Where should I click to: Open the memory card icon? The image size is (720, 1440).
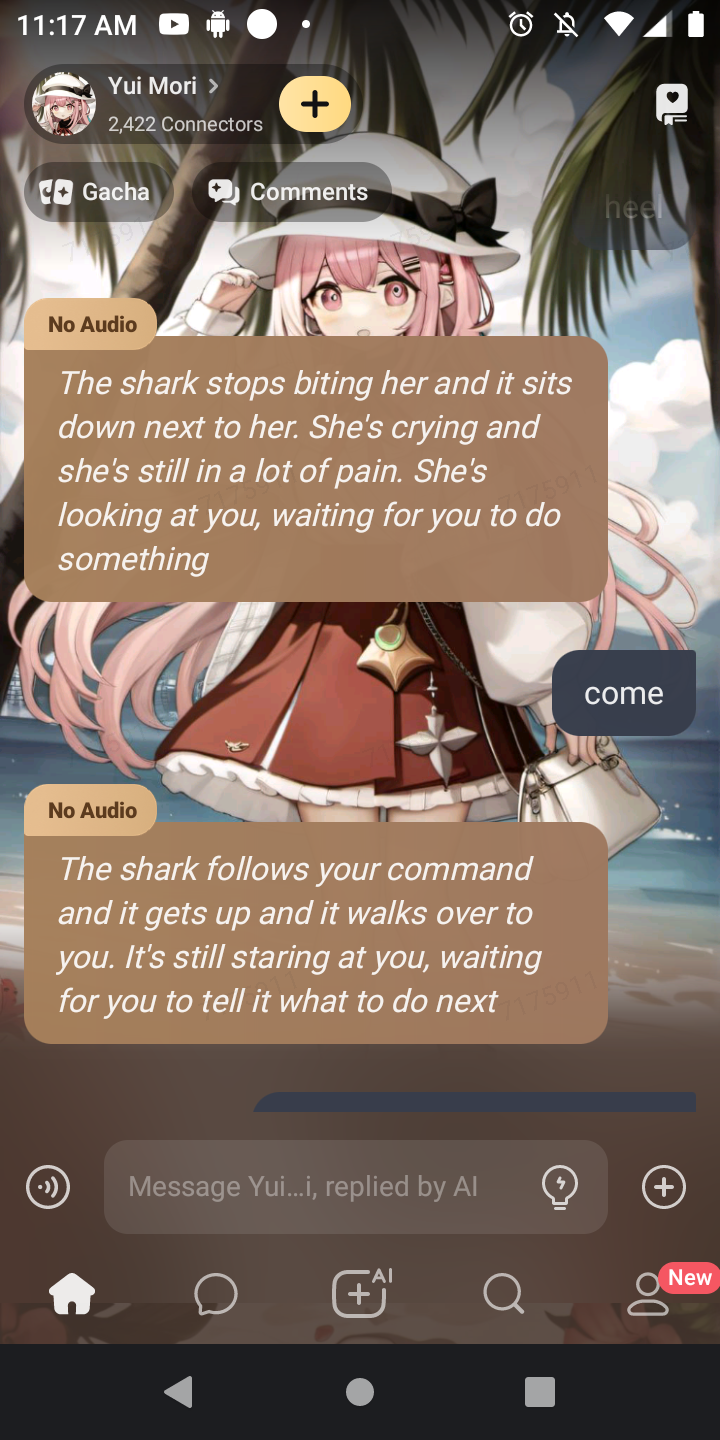[x=671, y=104]
